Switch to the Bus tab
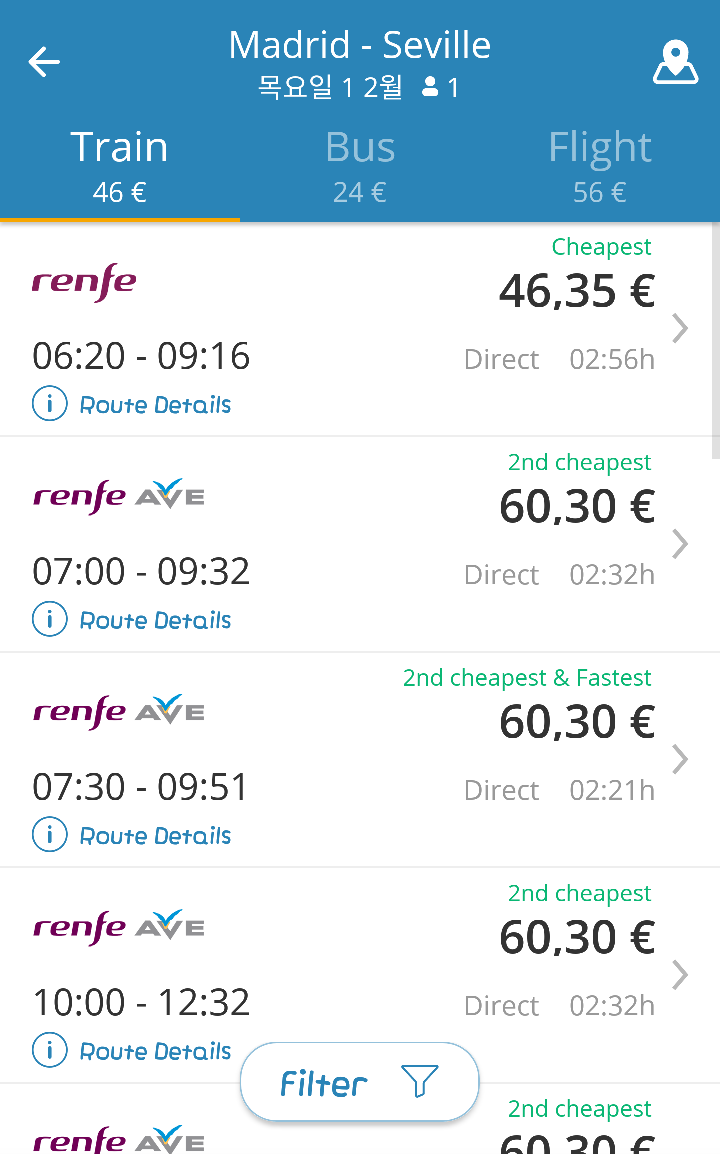The image size is (720, 1154). (360, 167)
